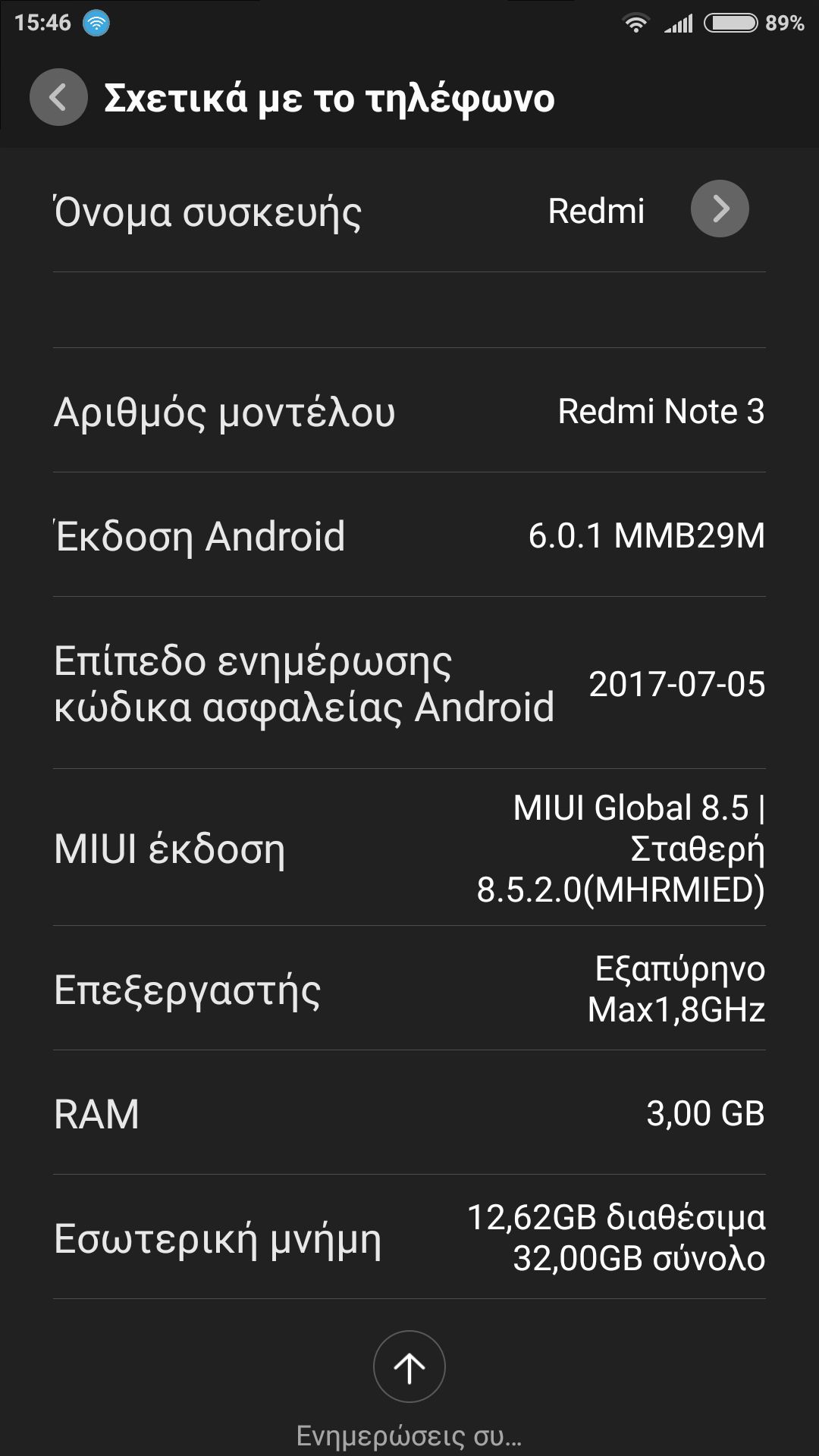819x1456 pixels.
Task: Tap the MIUI έκδοση row
Action: tap(409, 848)
